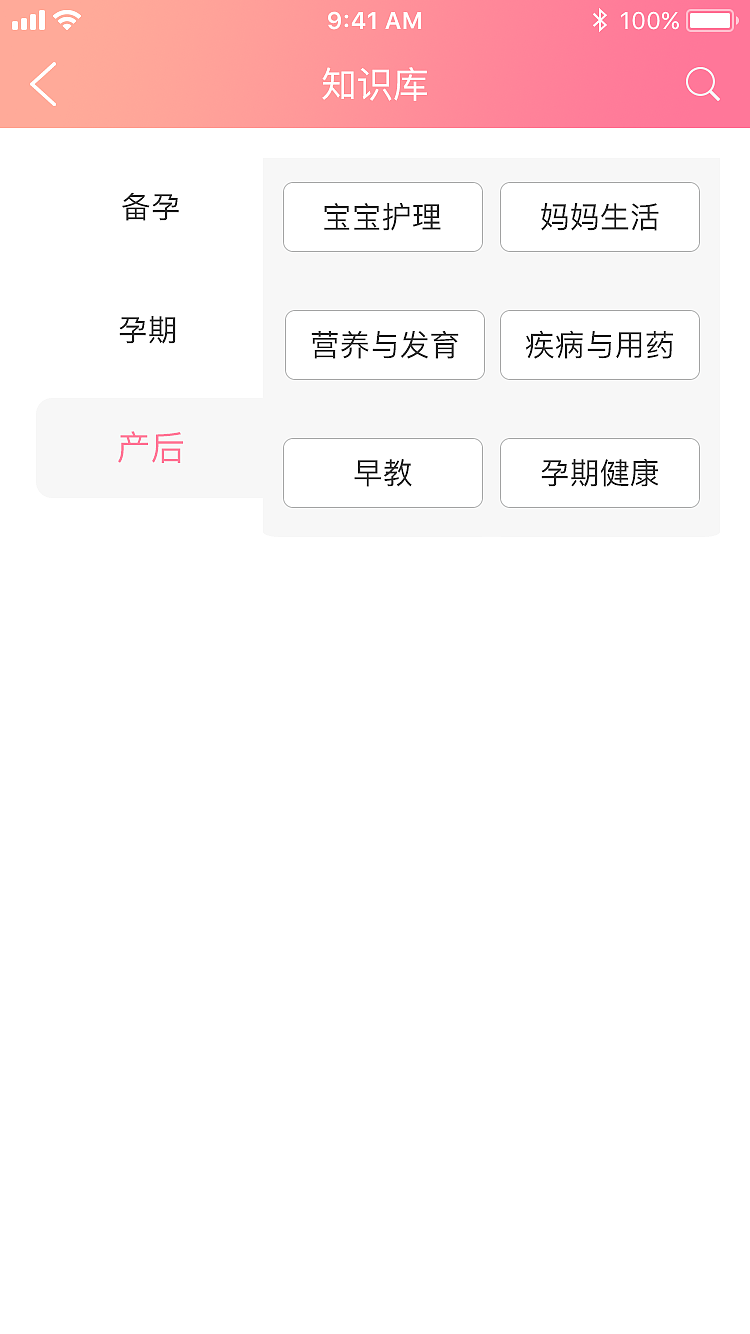Screen dimensions: 750x1334
Task: Tap the 疾病与用药 button
Action: click(600, 345)
